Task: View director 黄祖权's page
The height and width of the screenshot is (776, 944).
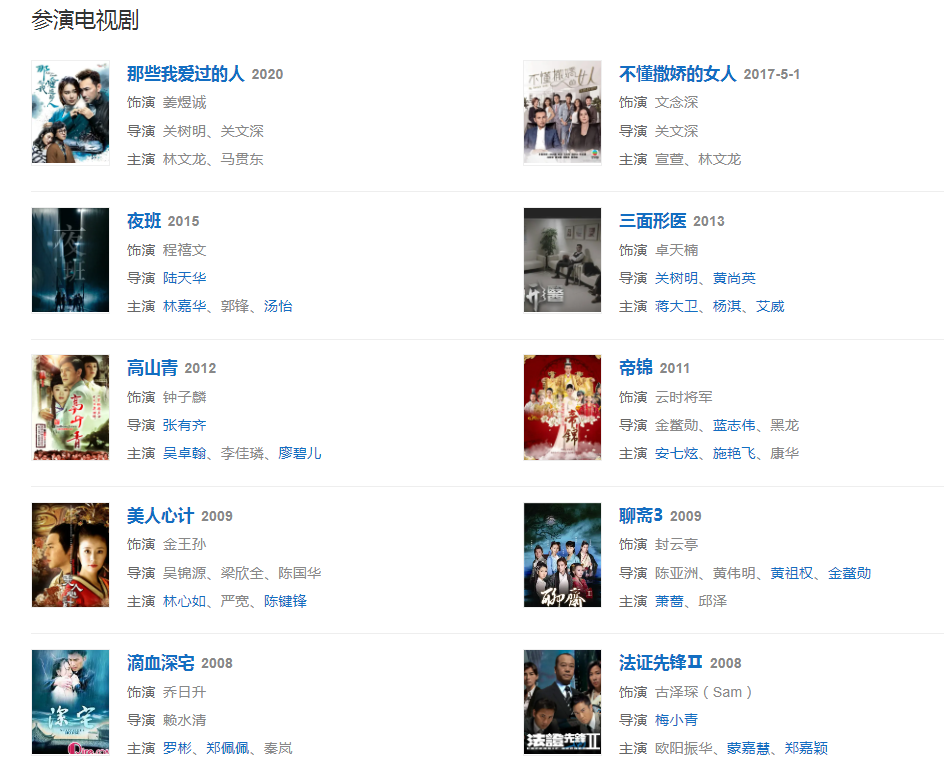Action: pos(791,573)
